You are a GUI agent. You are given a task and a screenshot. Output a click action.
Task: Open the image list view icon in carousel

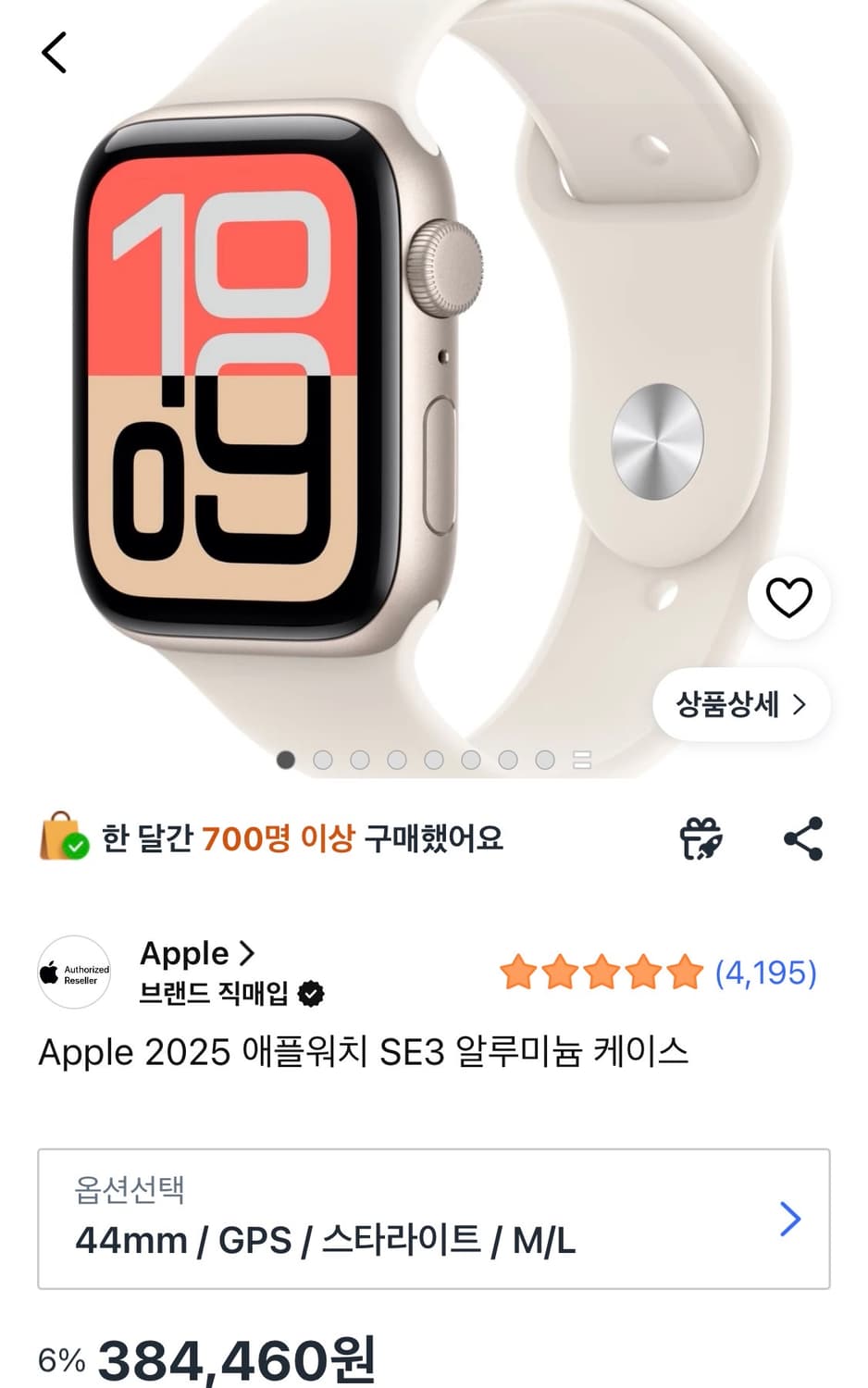pyautogui.click(x=580, y=759)
